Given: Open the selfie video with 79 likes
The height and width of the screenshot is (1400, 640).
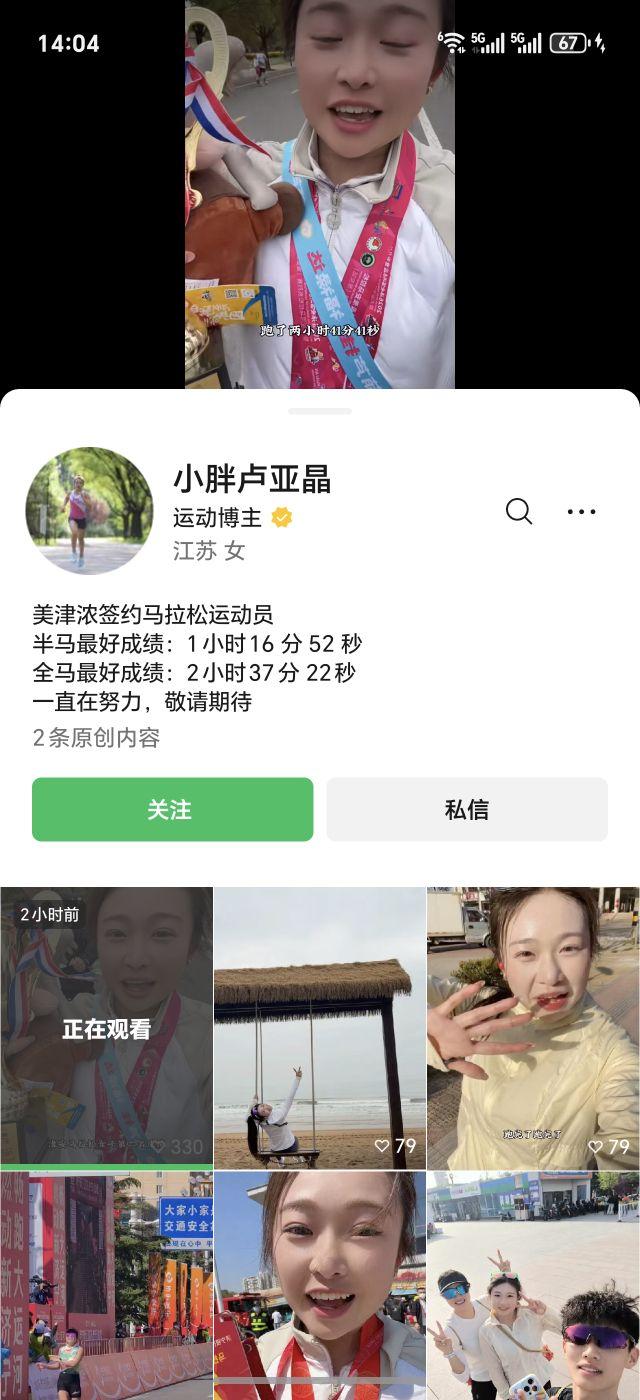Looking at the screenshot, I should coord(533,1027).
